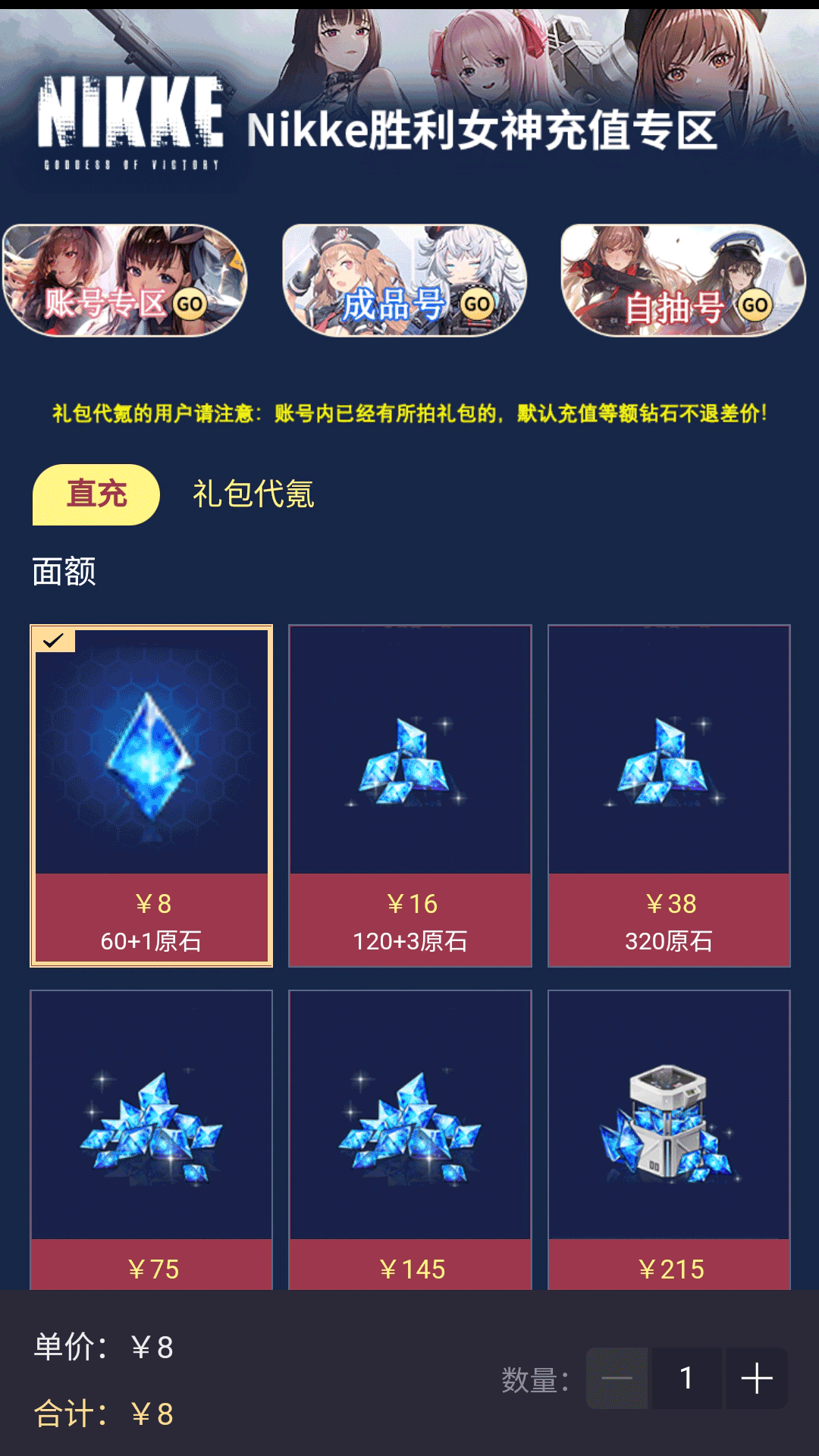Open the 成品号 banner
819x1456 pixels.
coord(404,281)
